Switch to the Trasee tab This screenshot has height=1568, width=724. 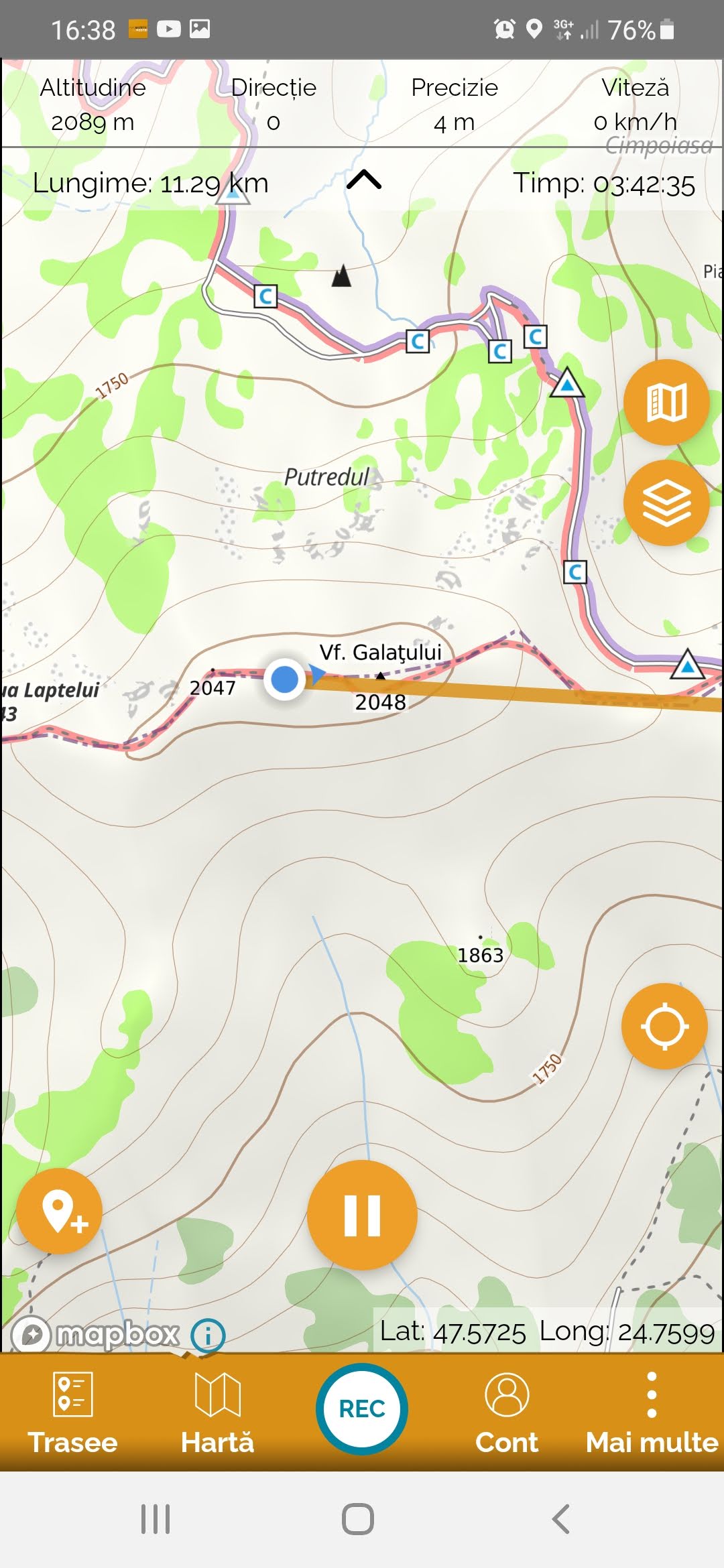[x=72, y=1413]
